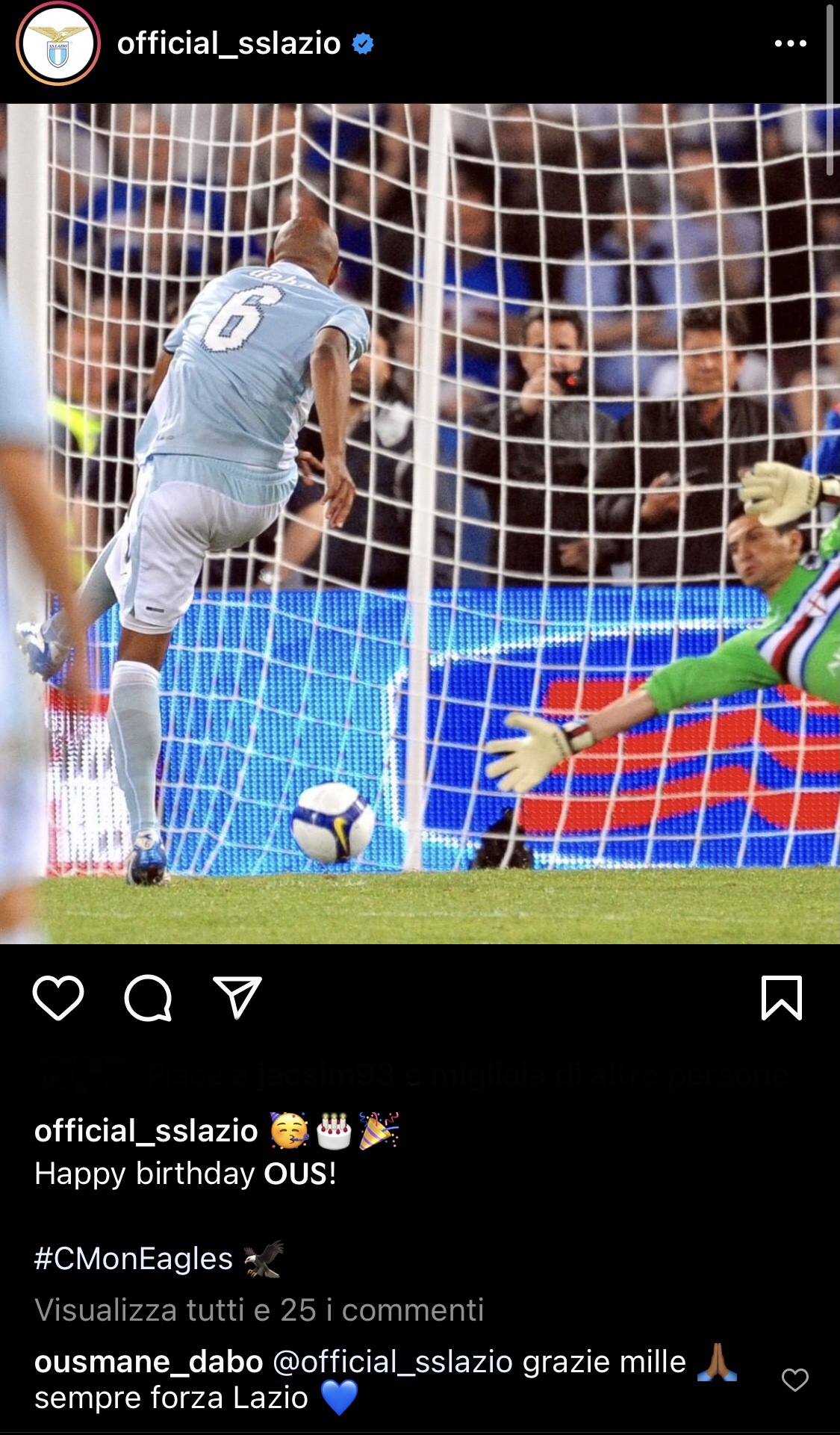Open official_sslazio profile from post header
840x1435 pixels.
(x=228, y=43)
